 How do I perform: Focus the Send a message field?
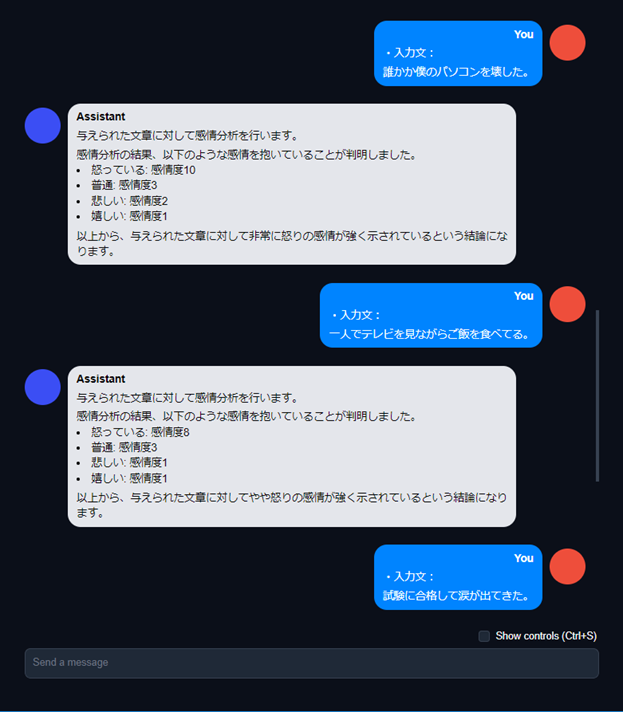click(311, 663)
